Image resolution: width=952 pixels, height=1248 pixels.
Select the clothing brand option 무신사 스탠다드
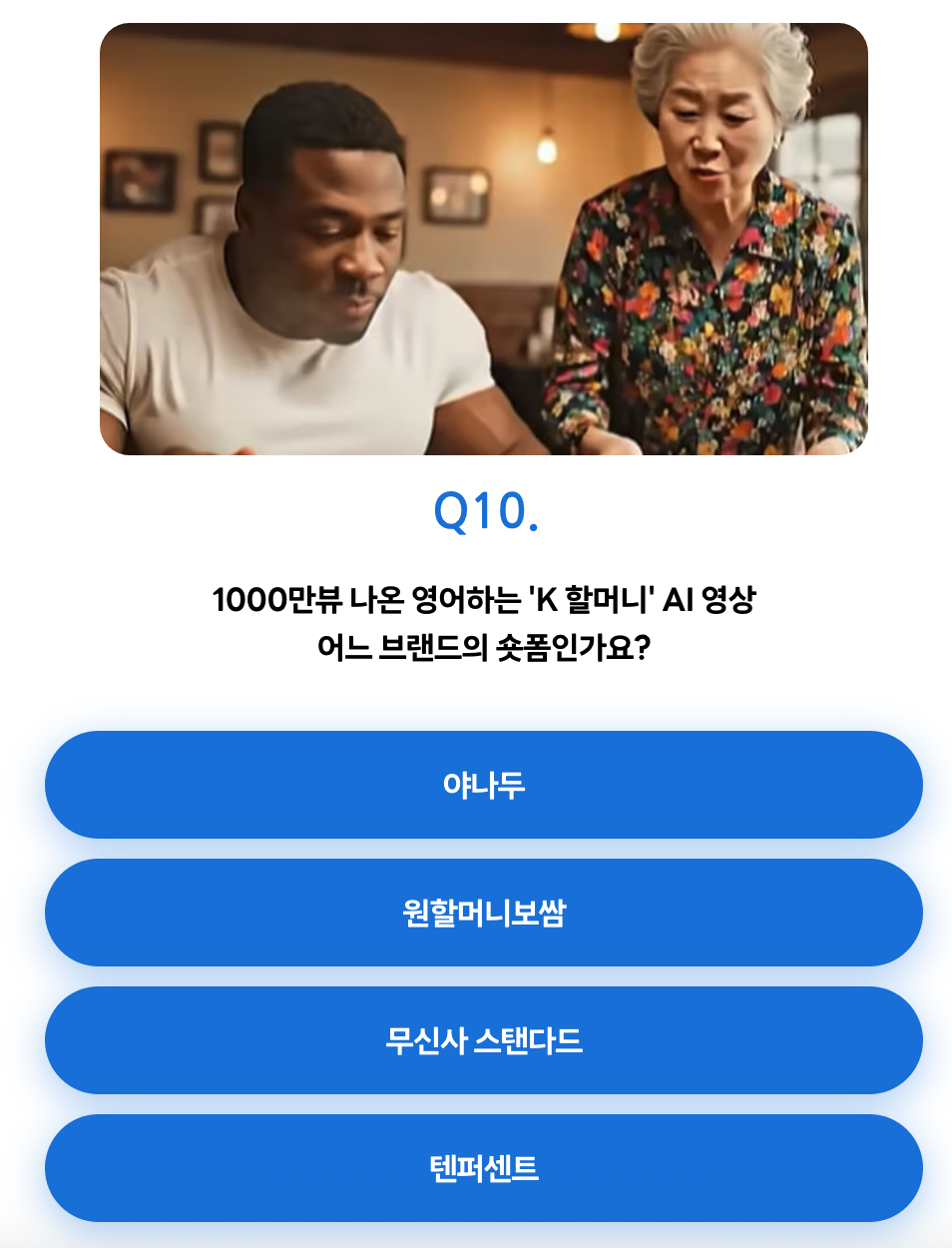(x=483, y=1040)
